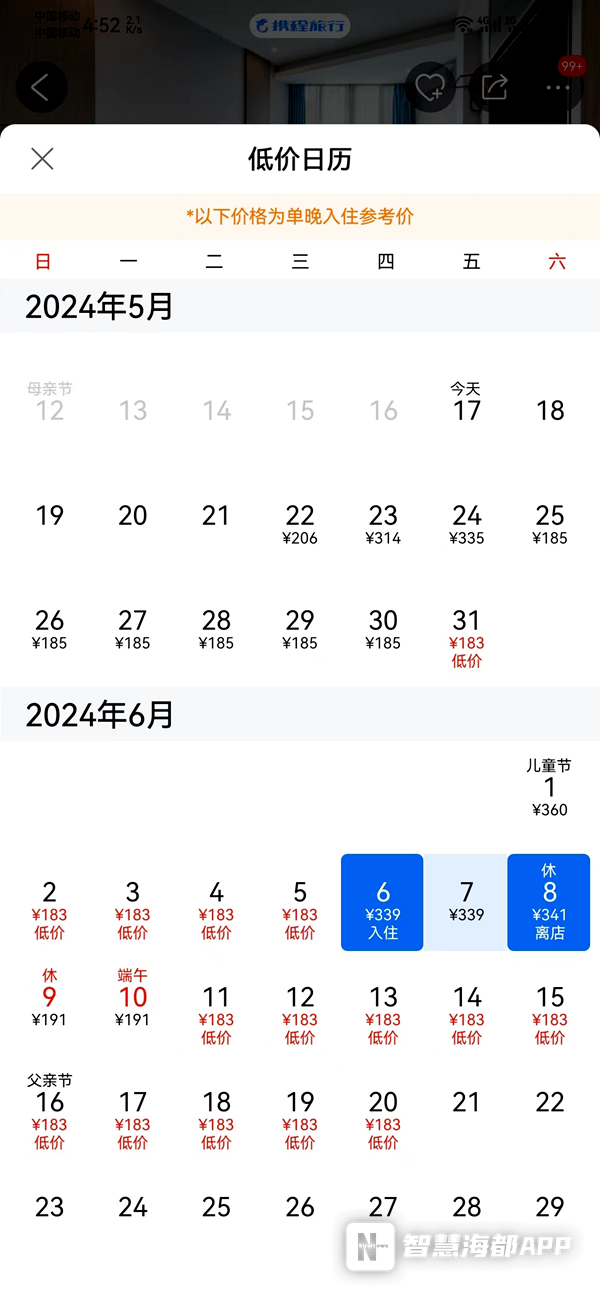Viewport: 600px width, 1295px height.
Task: Open the three-dot overflow menu
Action: click(558, 88)
